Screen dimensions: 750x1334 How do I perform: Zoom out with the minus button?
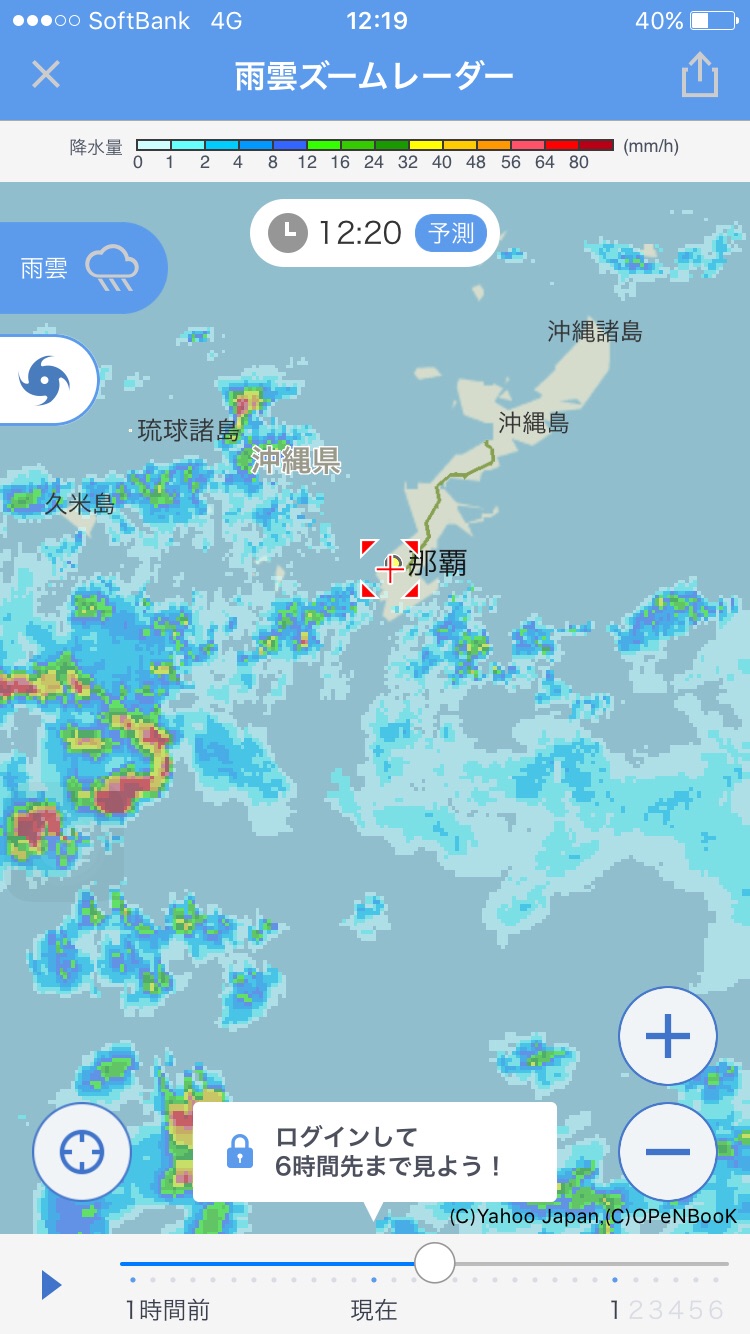point(668,1151)
